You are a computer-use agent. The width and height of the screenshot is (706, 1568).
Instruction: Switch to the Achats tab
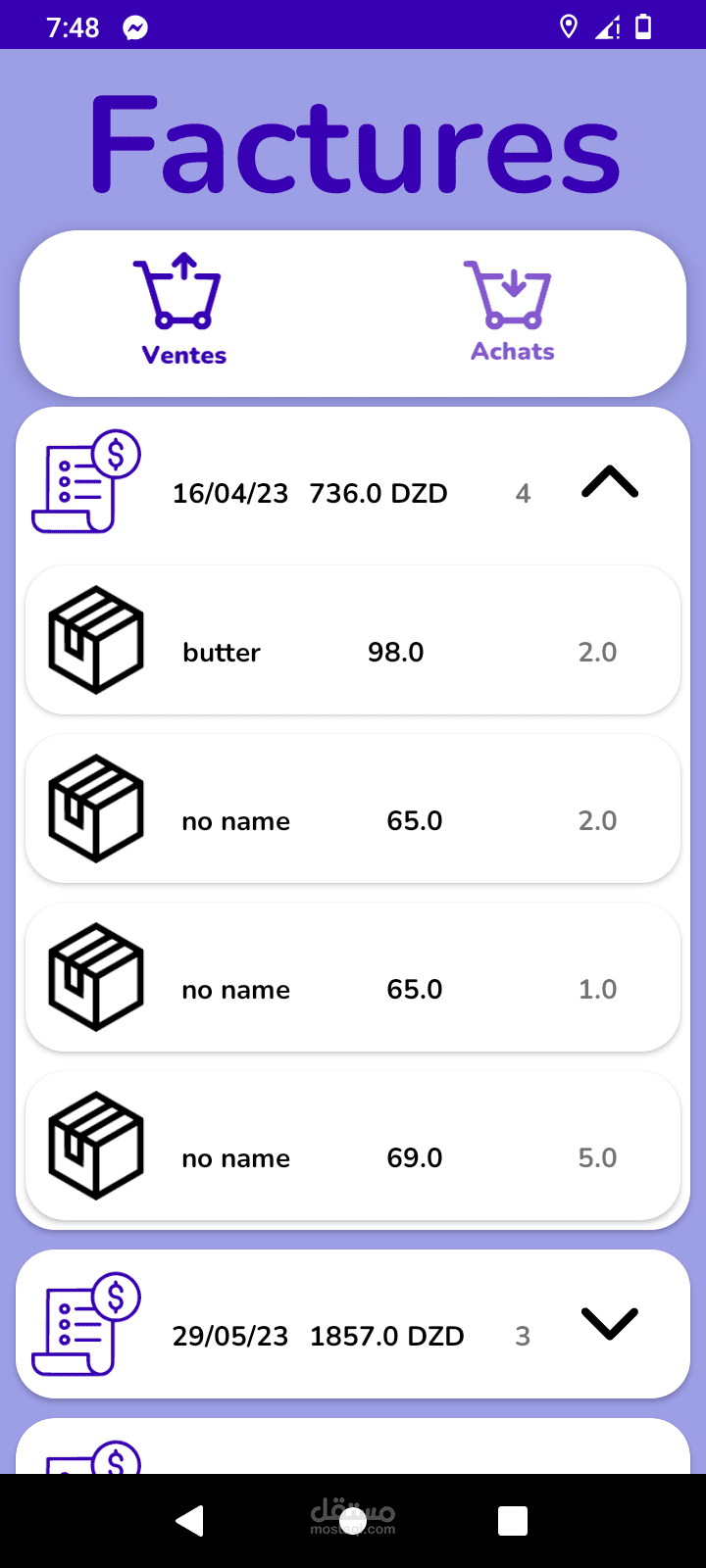coord(512,311)
